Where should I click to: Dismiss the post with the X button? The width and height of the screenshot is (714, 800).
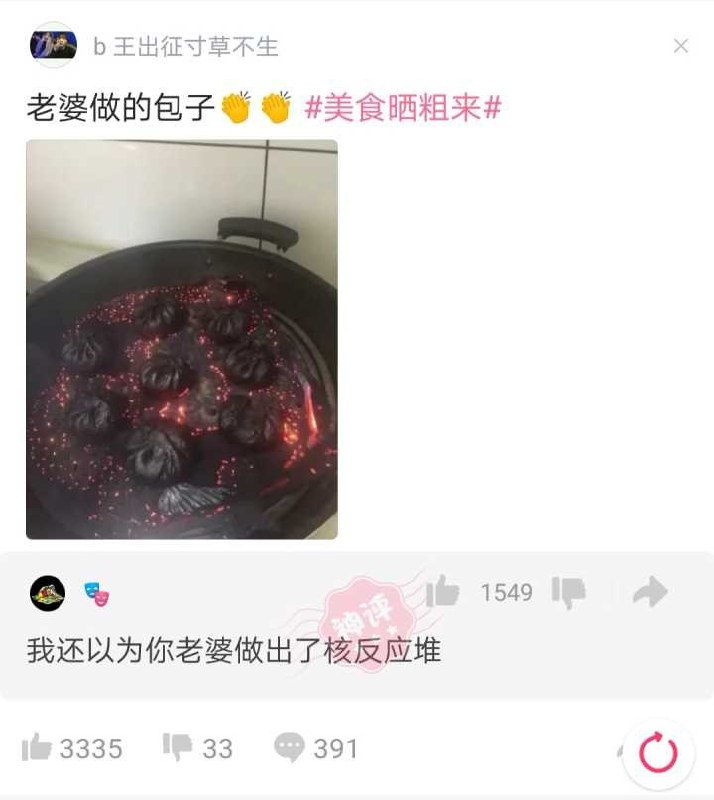tap(681, 46)
